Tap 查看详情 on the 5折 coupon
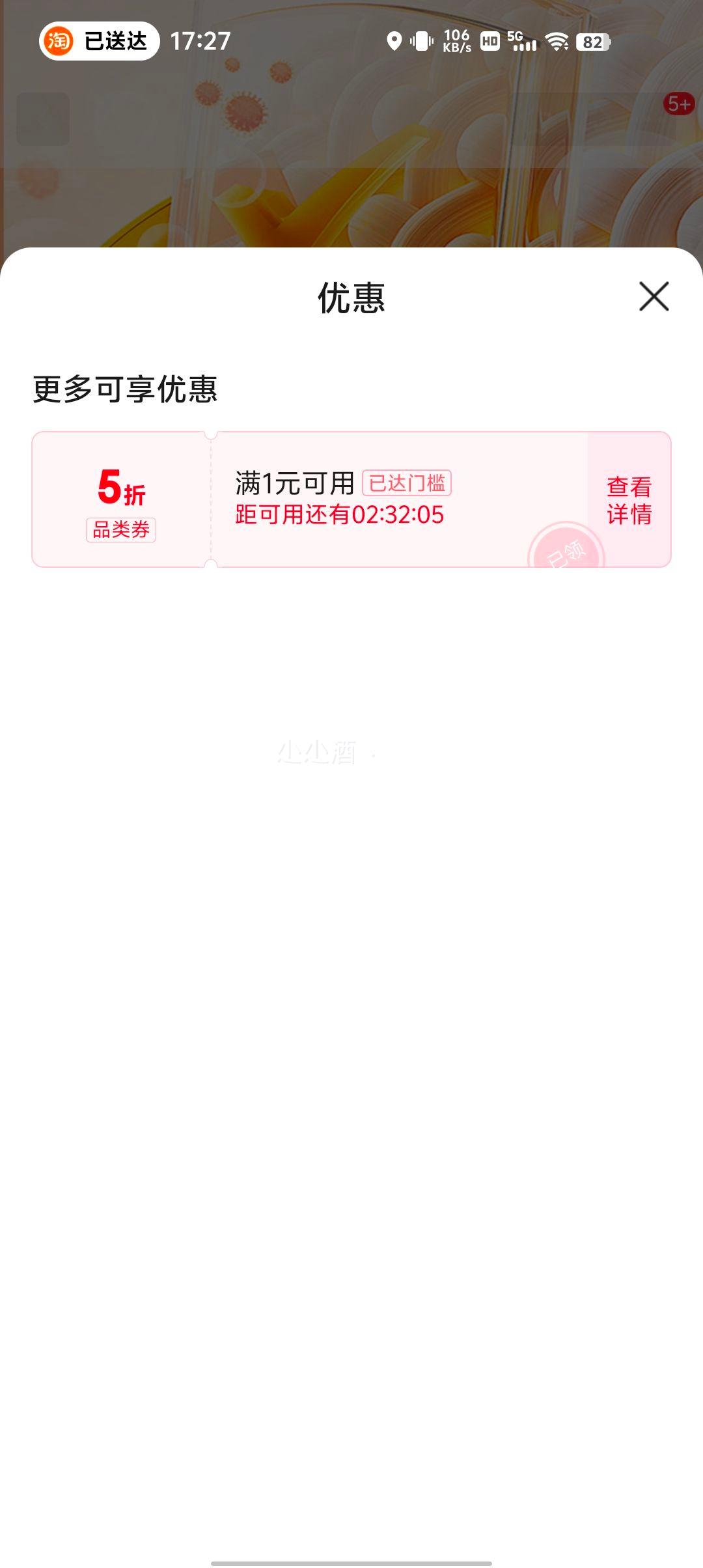 tap(629, 500)
